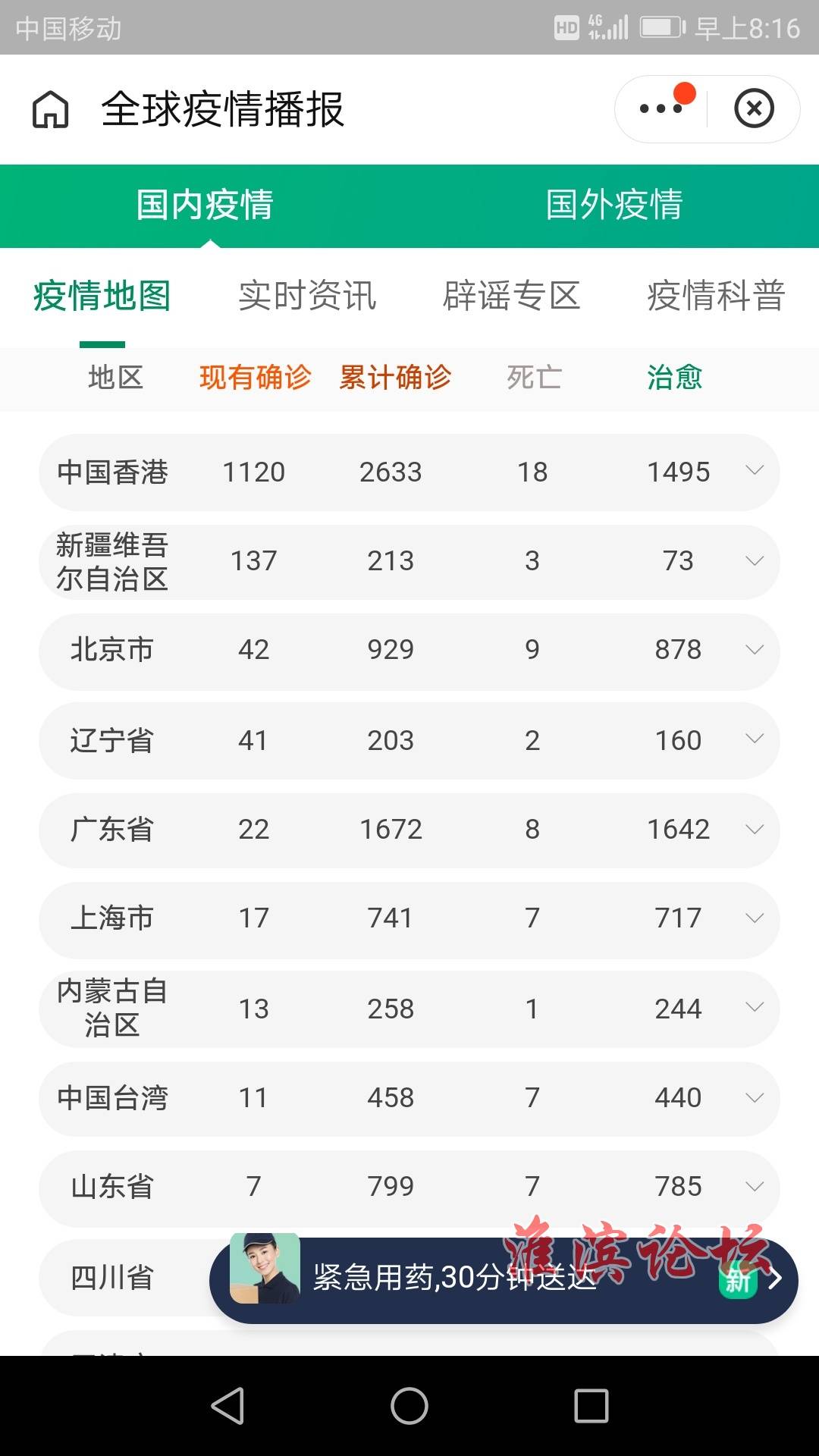The image size is (819, 1456).
Task: Expand the 新疆维吾尔自治区 row
Action: 409,561
